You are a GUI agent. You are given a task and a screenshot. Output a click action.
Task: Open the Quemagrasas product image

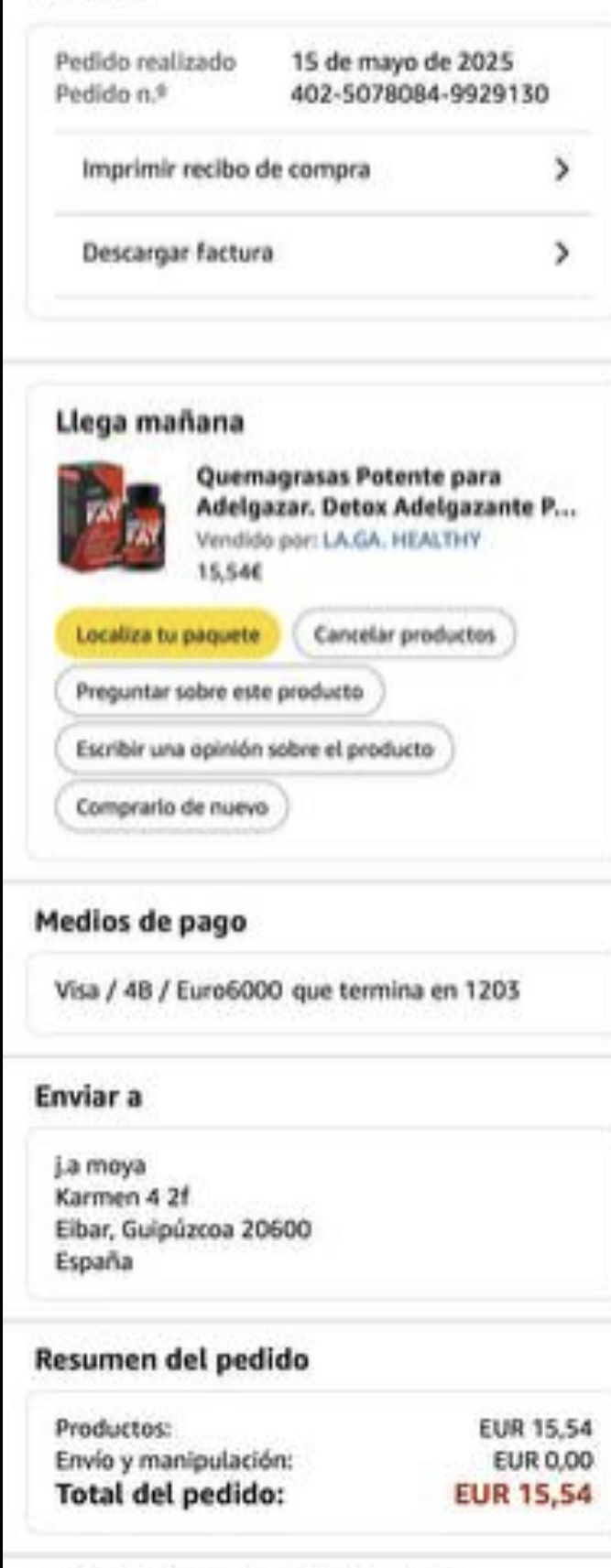[112, 517]
